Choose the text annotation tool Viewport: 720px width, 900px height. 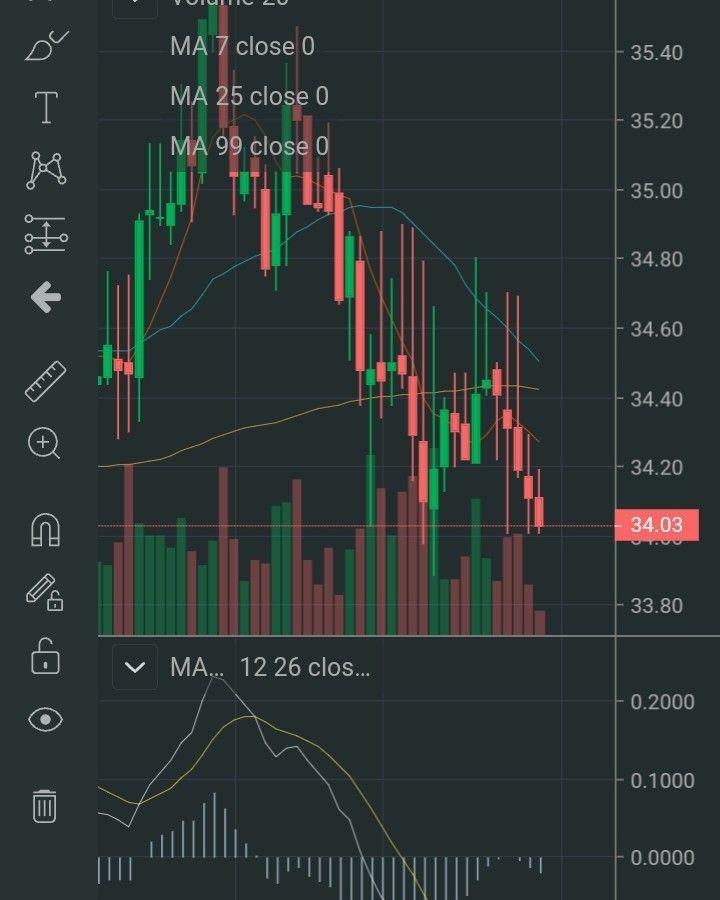pos(45,107)
